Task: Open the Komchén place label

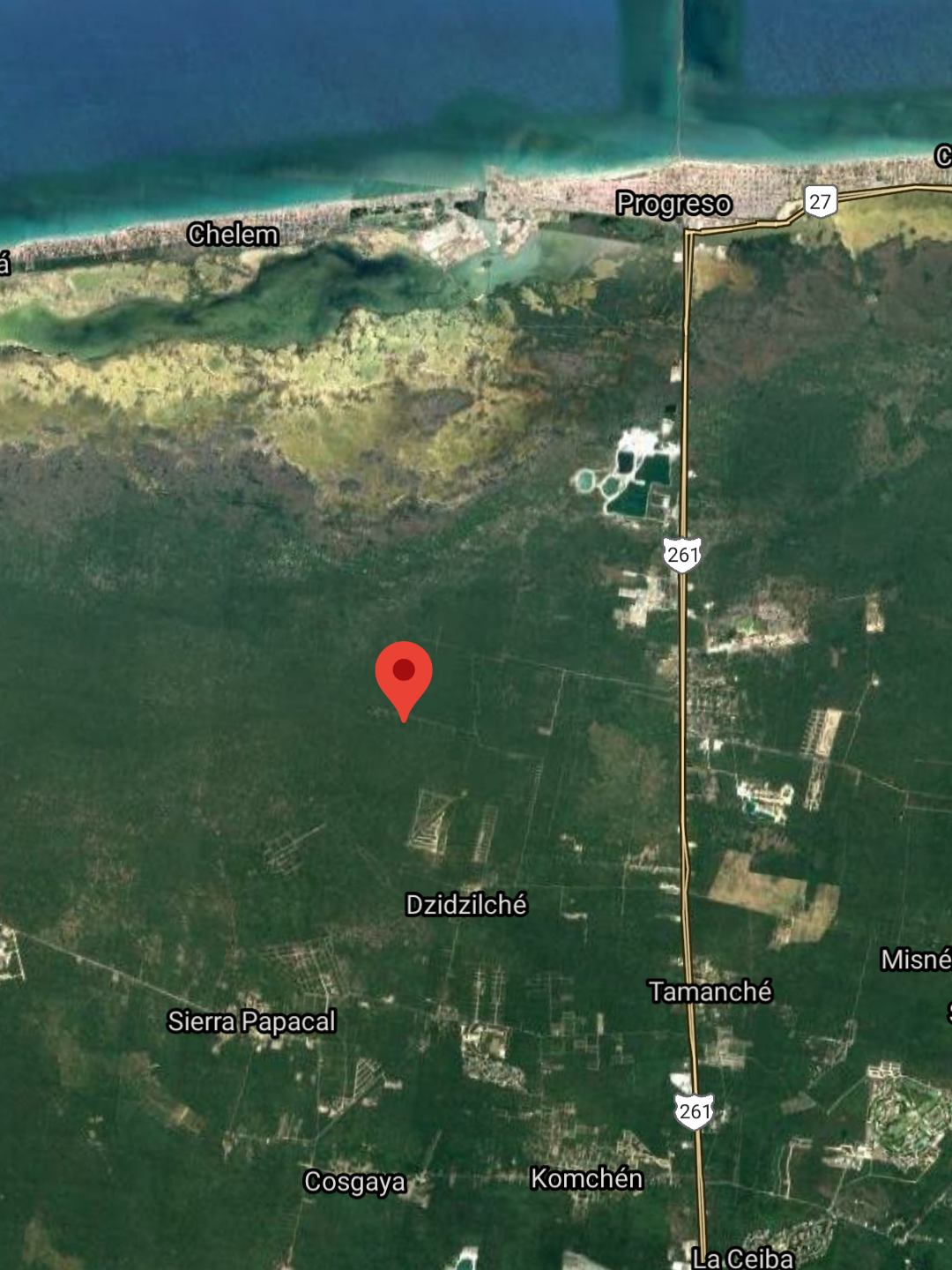Action: pyautogui.click(x=586, y=1178)
